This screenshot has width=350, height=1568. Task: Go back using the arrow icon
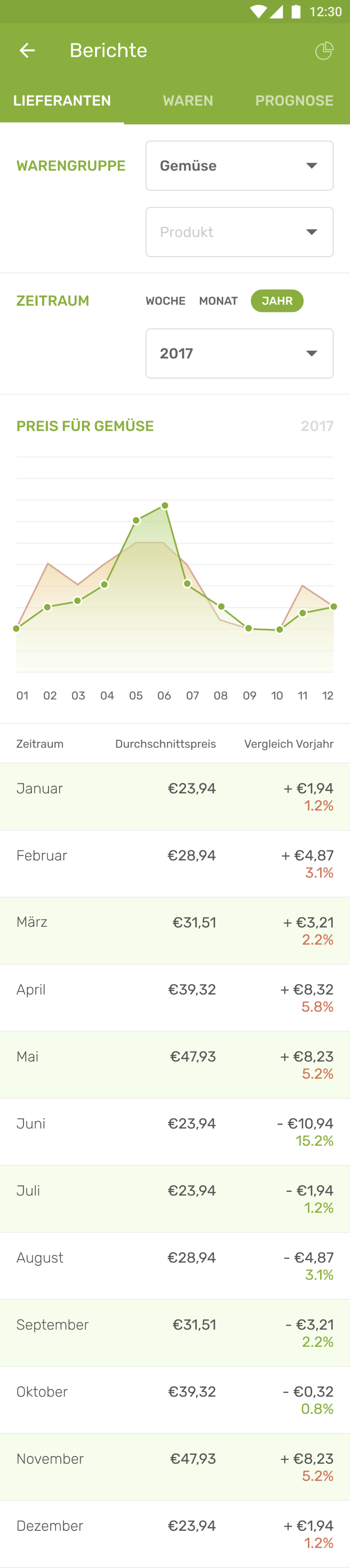pyautogui.click(x=27, y=51)
